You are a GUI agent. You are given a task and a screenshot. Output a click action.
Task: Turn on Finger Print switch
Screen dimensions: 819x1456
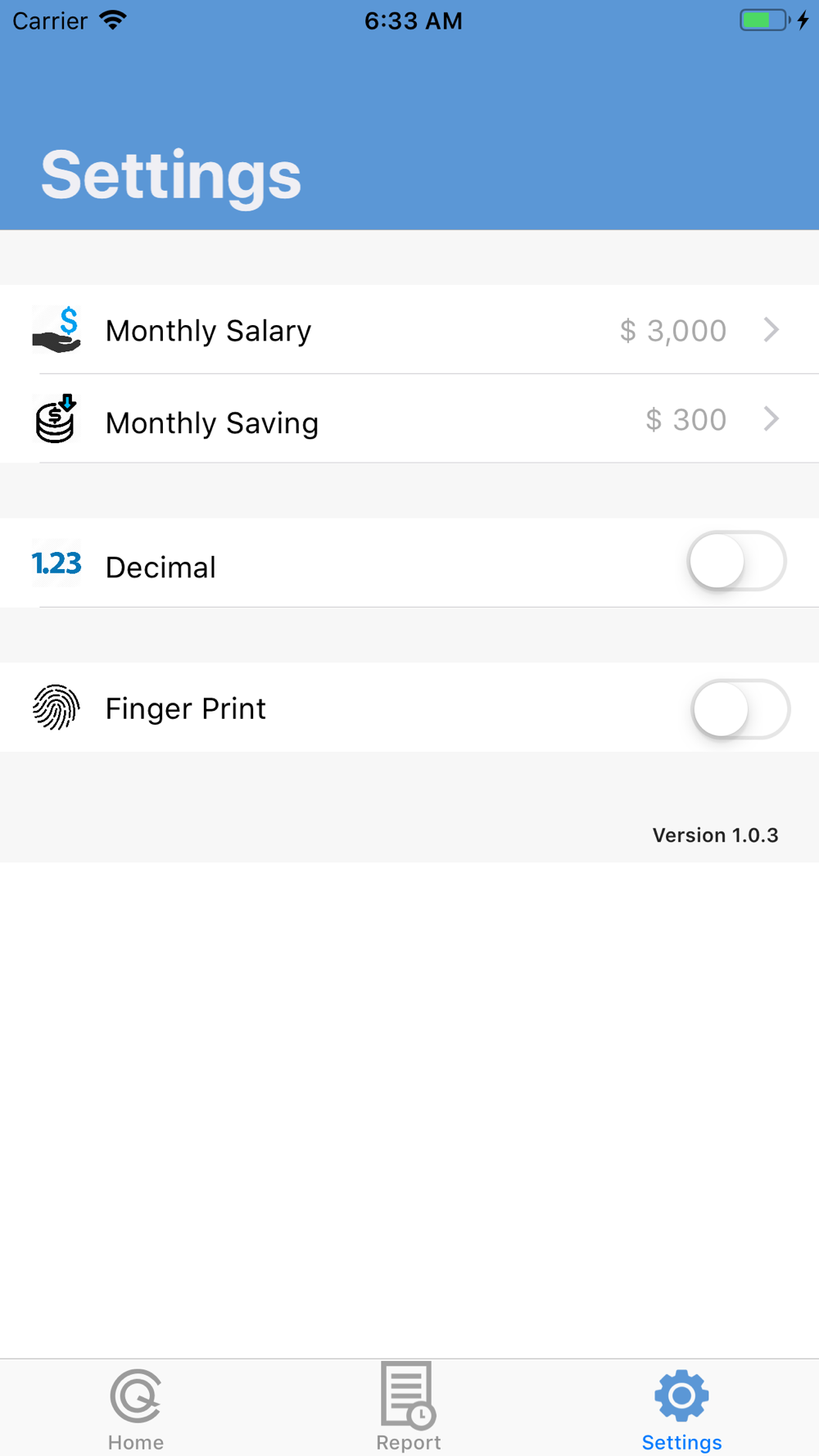tap(740, 709)
